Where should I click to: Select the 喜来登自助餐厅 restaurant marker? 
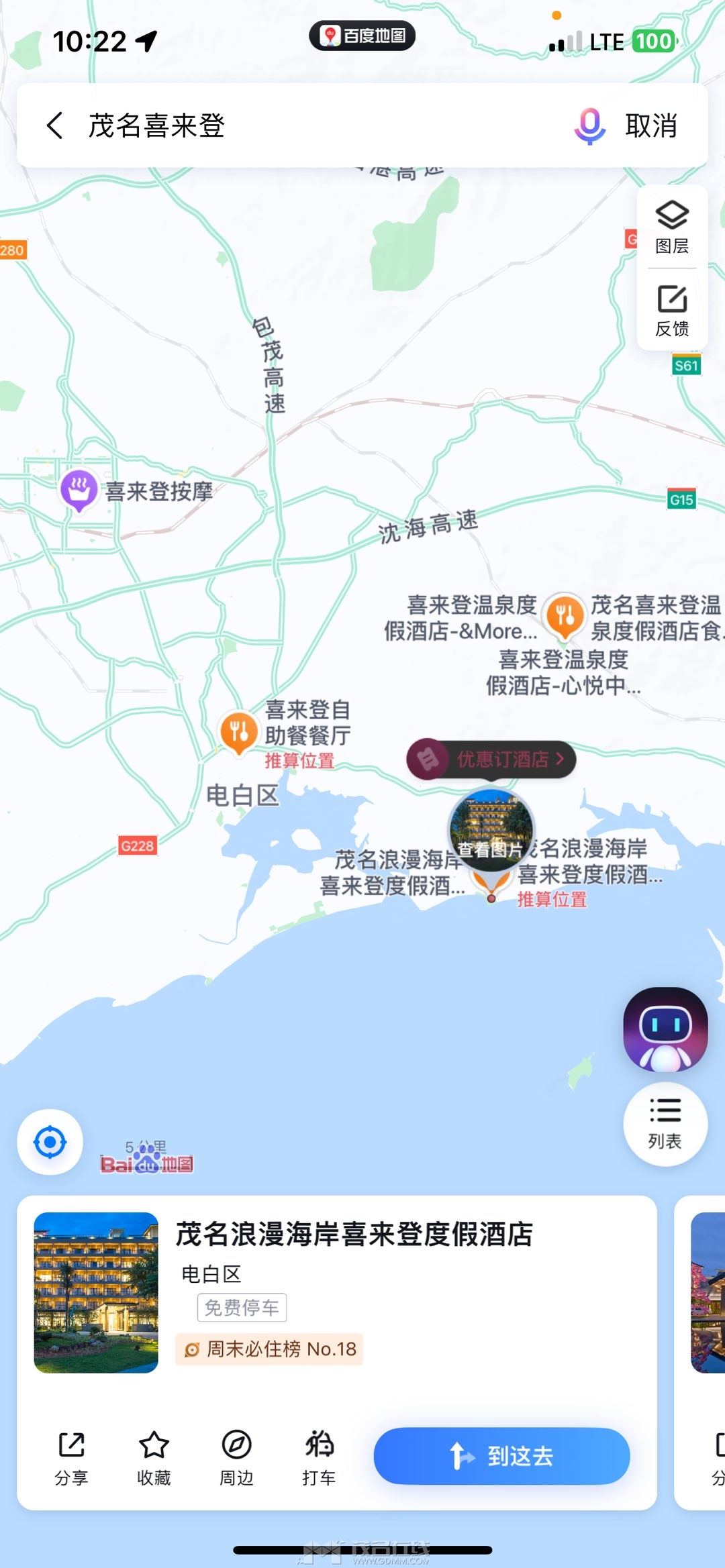click(238, 731)
